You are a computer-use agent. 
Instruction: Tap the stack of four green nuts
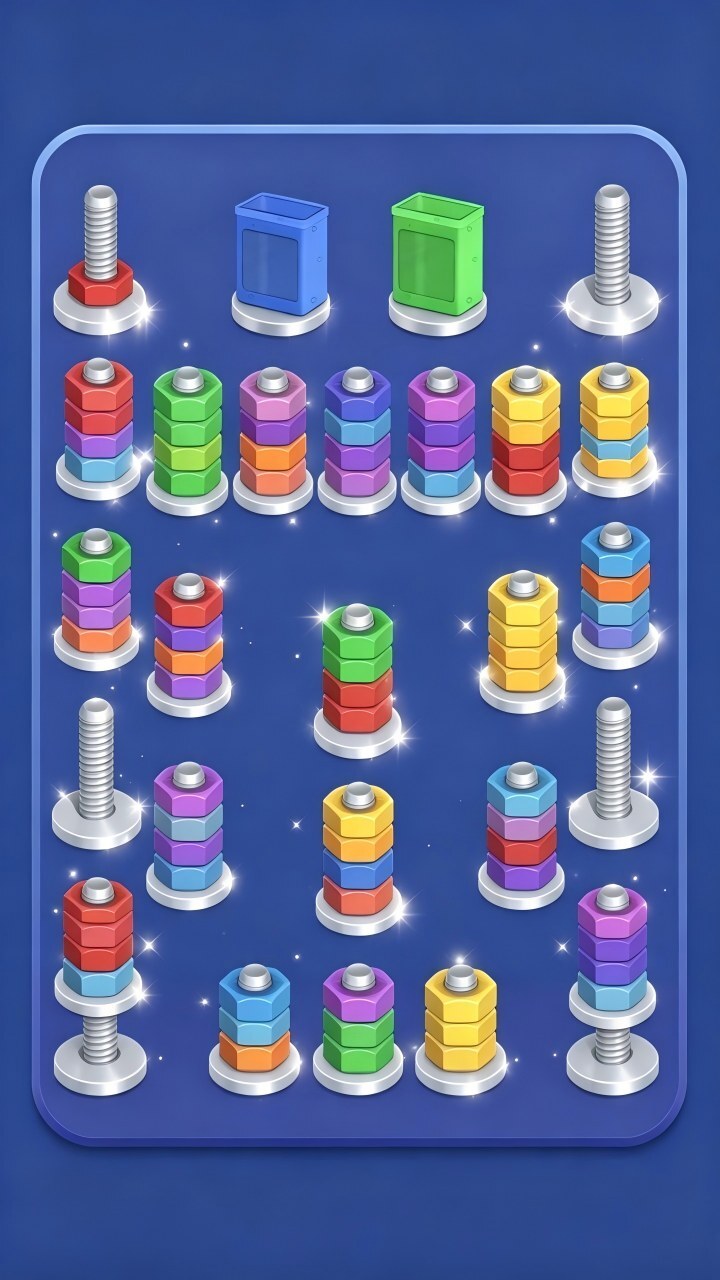188,438
